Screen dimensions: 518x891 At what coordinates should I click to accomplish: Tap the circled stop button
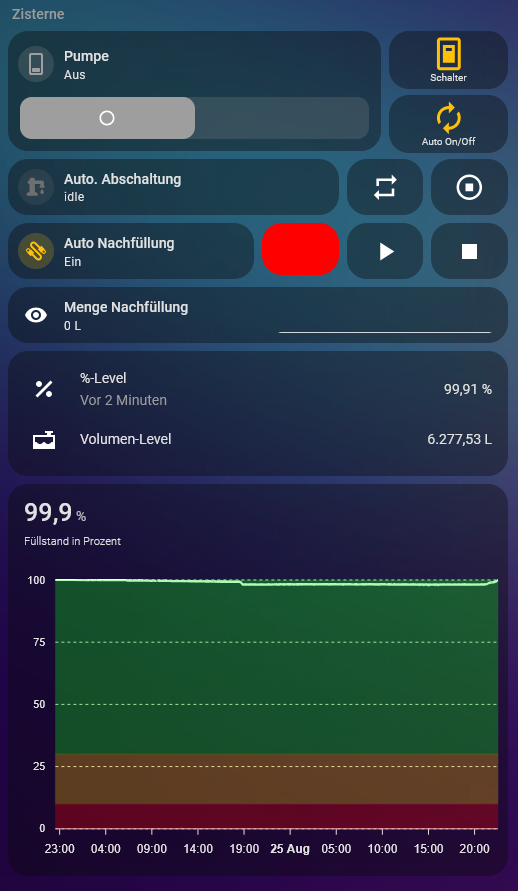click(469, 187)
